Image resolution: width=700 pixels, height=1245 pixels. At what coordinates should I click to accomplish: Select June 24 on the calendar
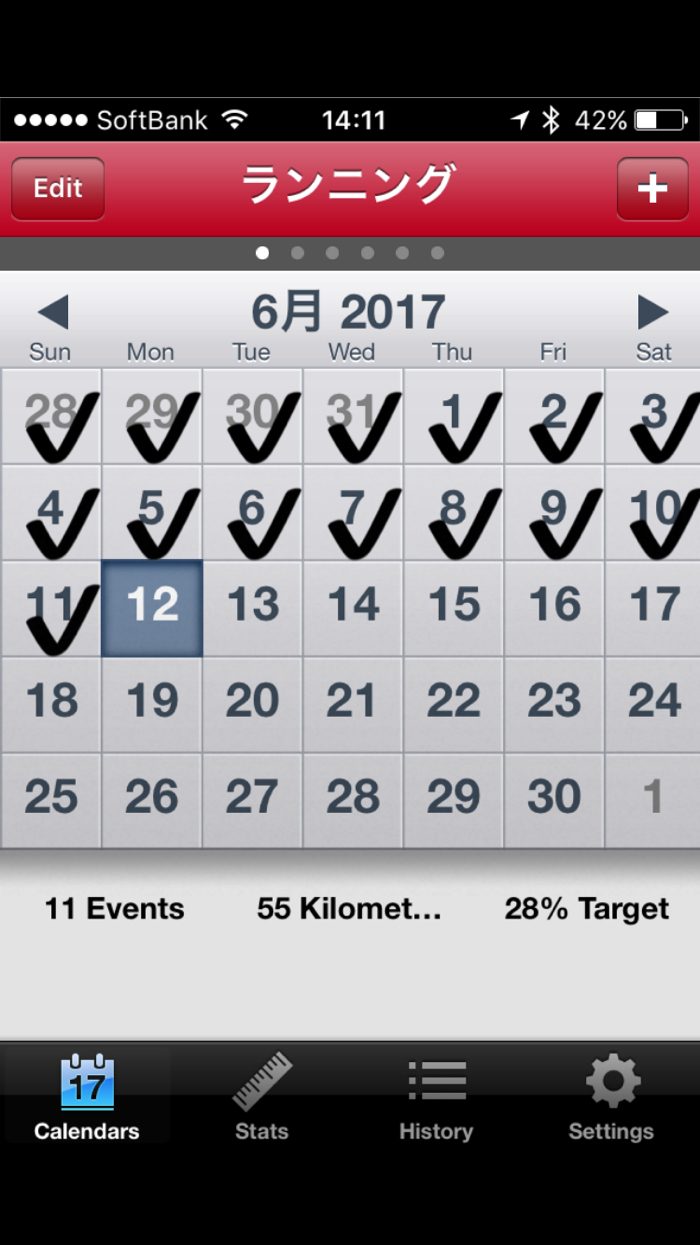tap(654, 704)
